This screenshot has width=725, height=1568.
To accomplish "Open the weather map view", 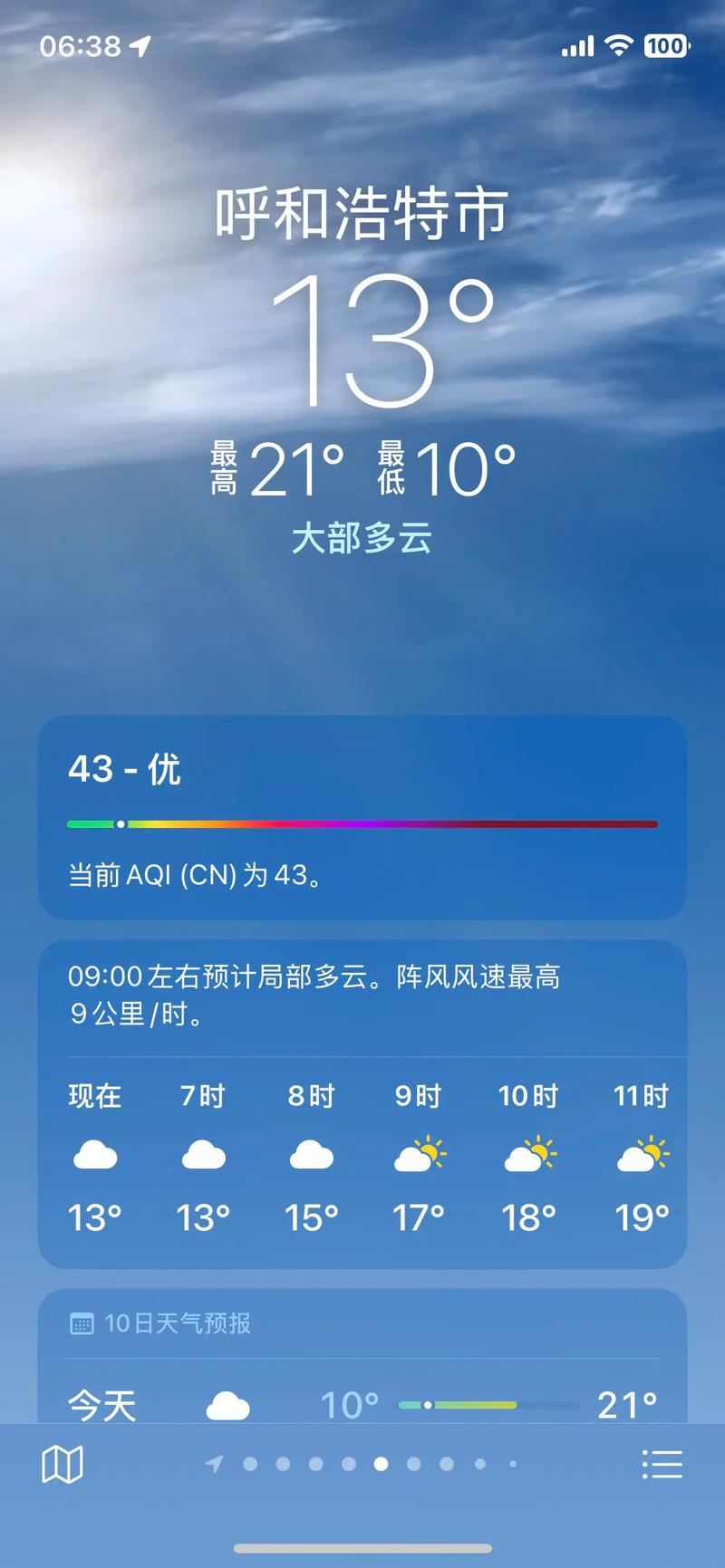I will pyautogui.click(x=62, y=1464).
